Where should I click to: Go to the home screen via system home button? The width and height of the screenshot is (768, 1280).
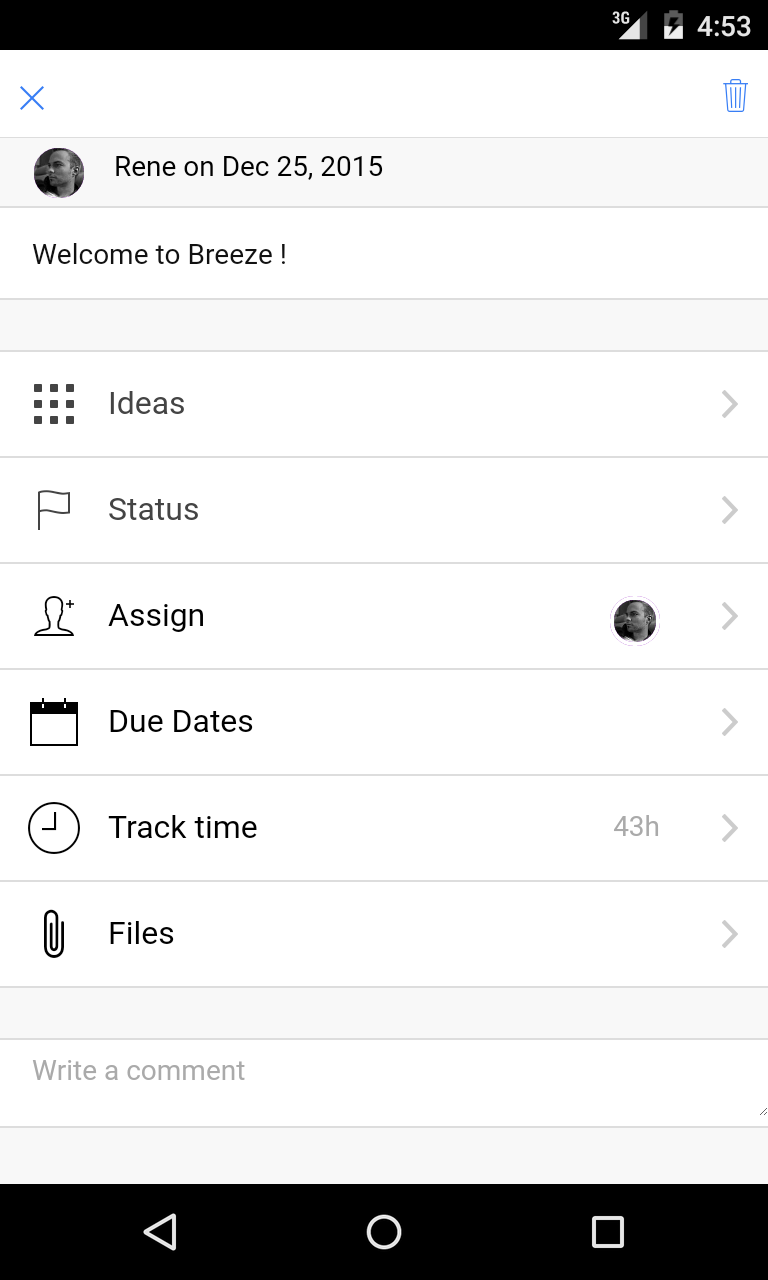[384, 1232]
